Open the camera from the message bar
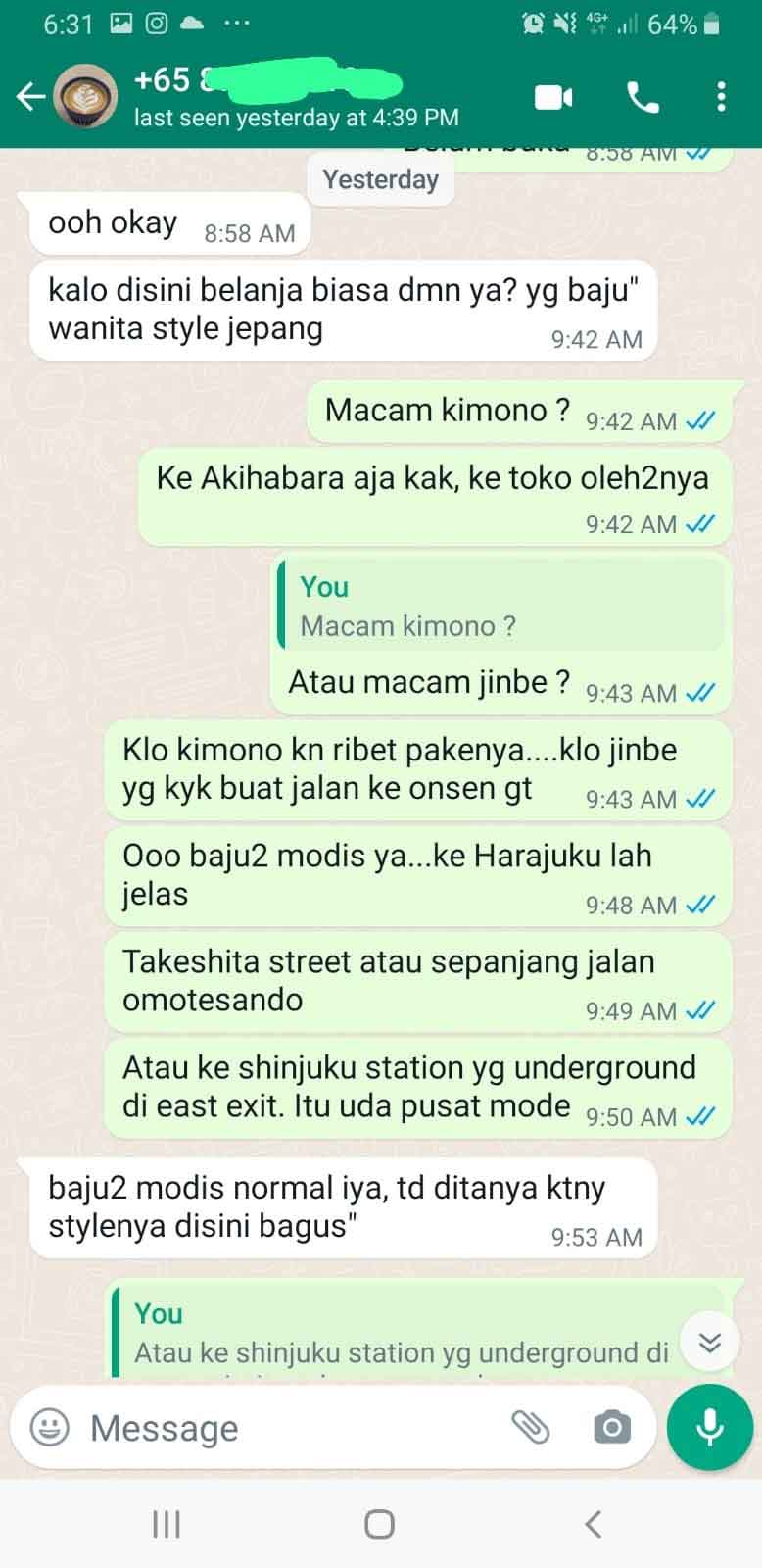Viewport: 762px width, 1568px height. click(x=612, y=1427)
